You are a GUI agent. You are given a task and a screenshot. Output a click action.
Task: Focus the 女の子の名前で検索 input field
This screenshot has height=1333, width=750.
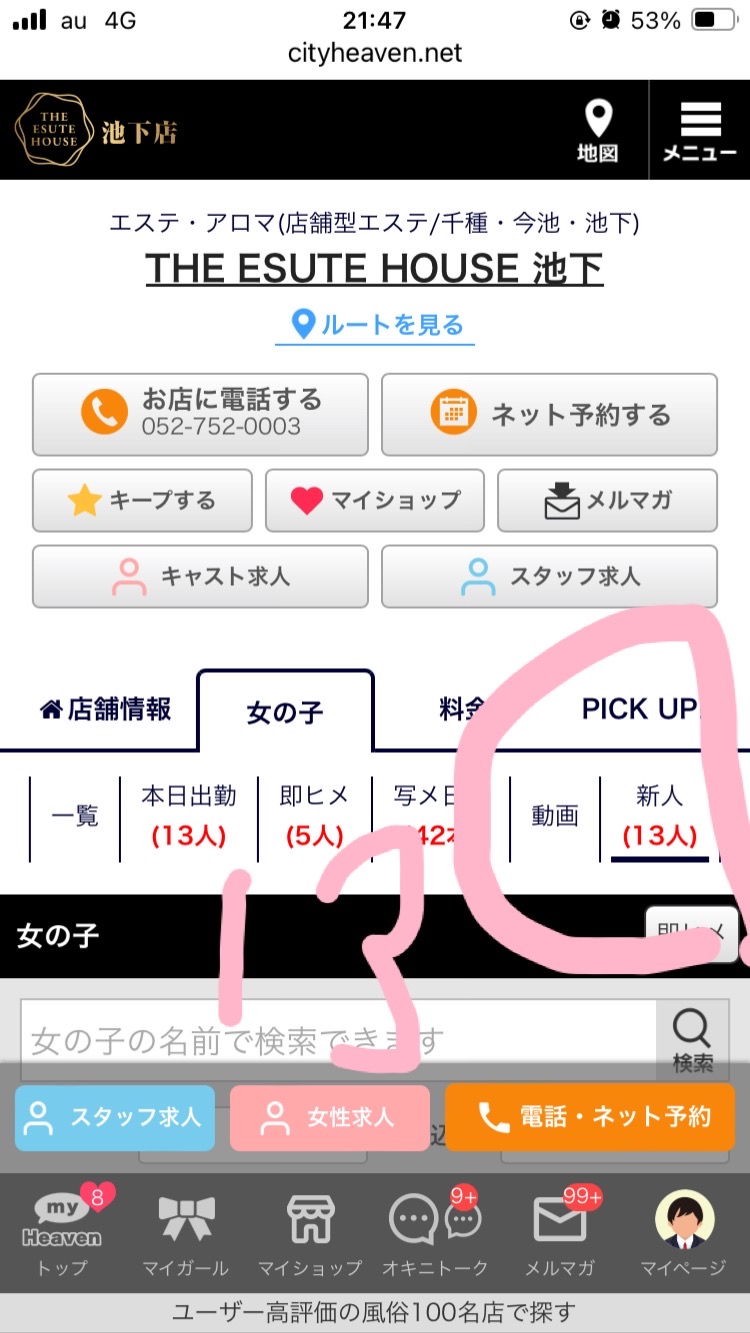click(338, 1041)
